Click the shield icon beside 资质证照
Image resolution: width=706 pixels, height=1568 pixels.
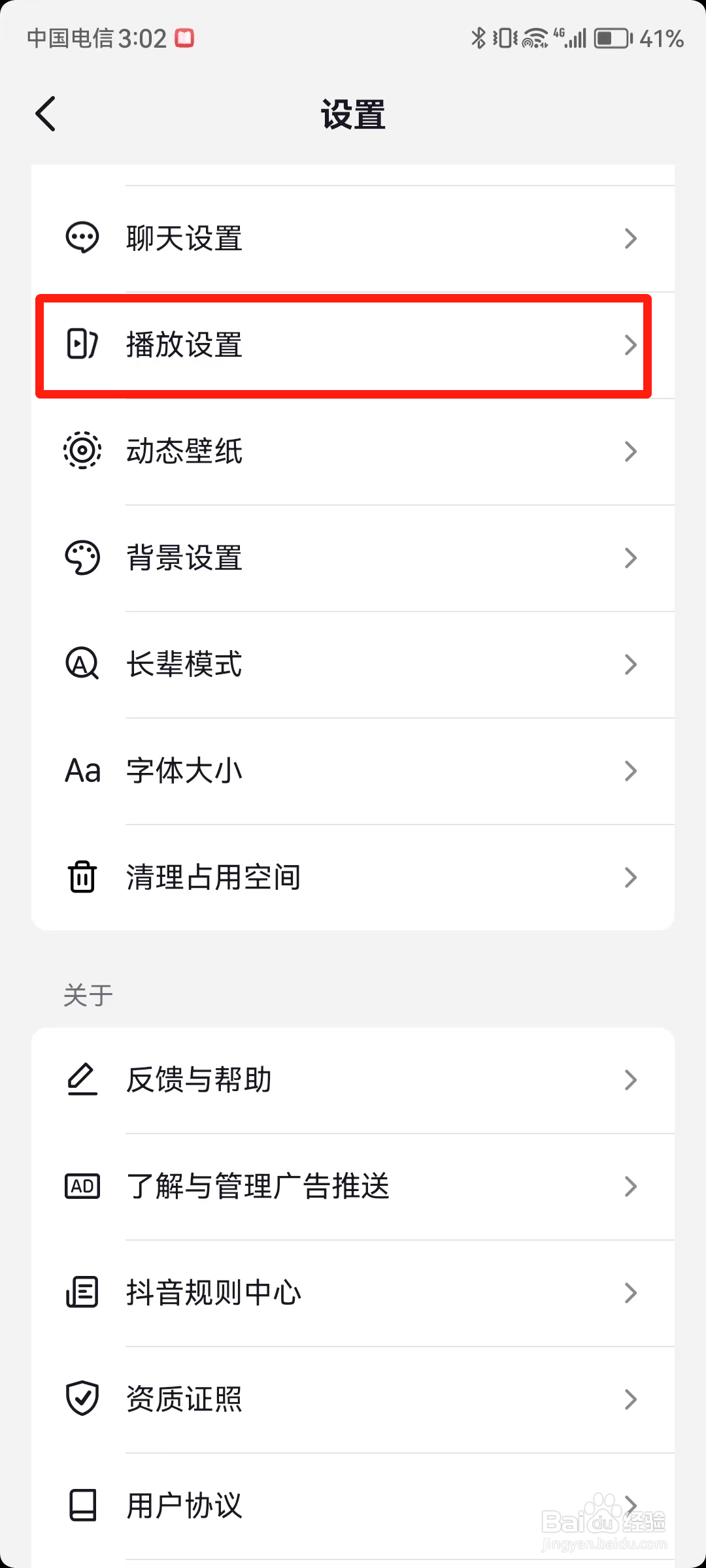click(82, 1398)
